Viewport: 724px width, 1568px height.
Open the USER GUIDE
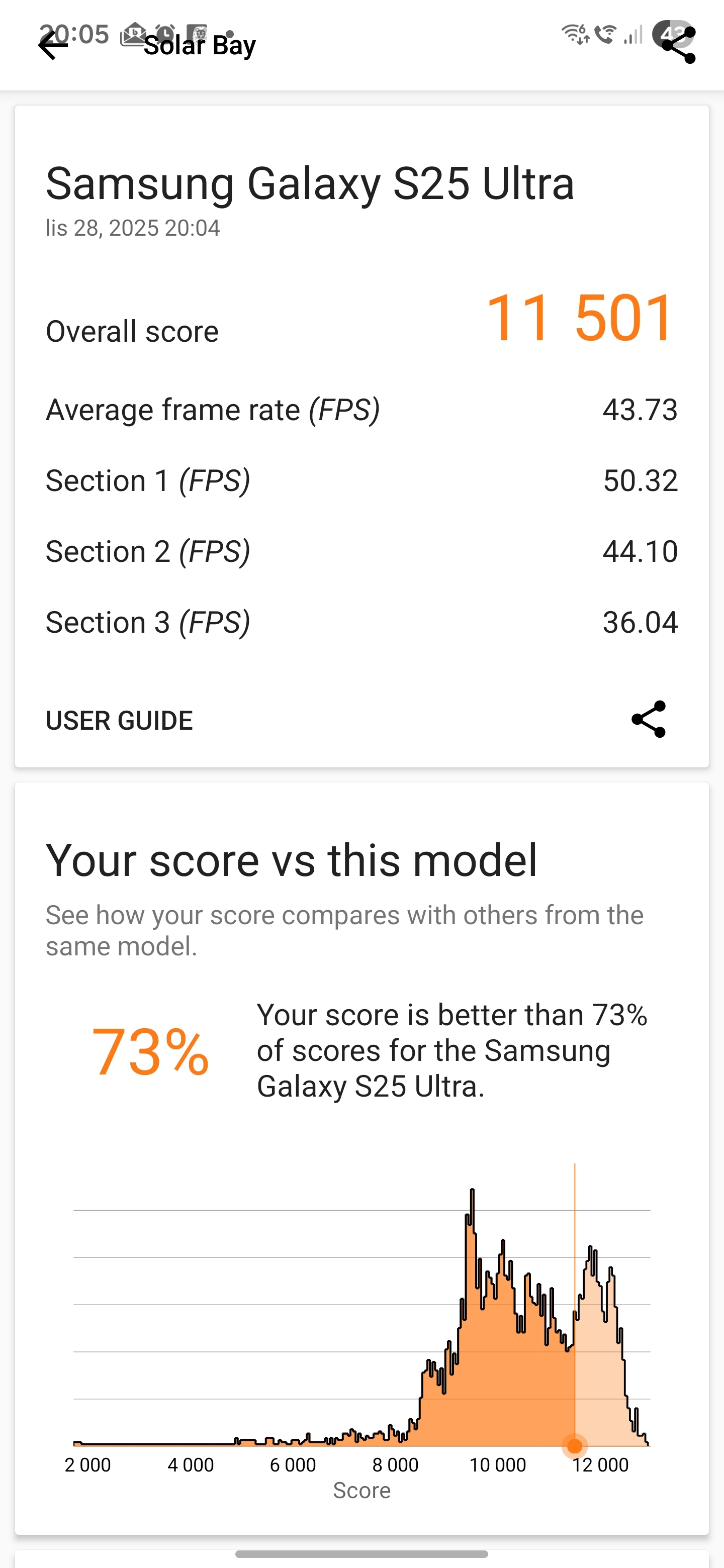119,720
